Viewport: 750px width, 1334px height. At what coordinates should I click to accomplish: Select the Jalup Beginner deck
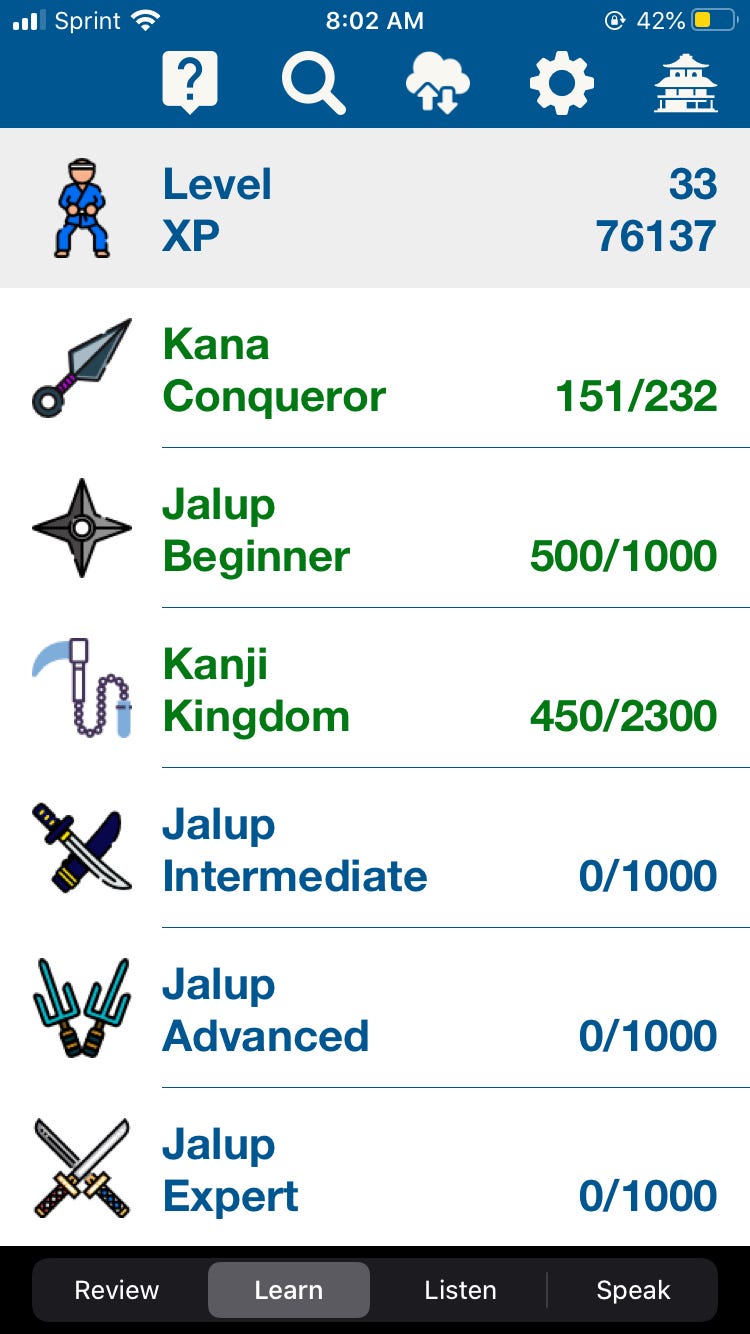(x=375, y=530)
